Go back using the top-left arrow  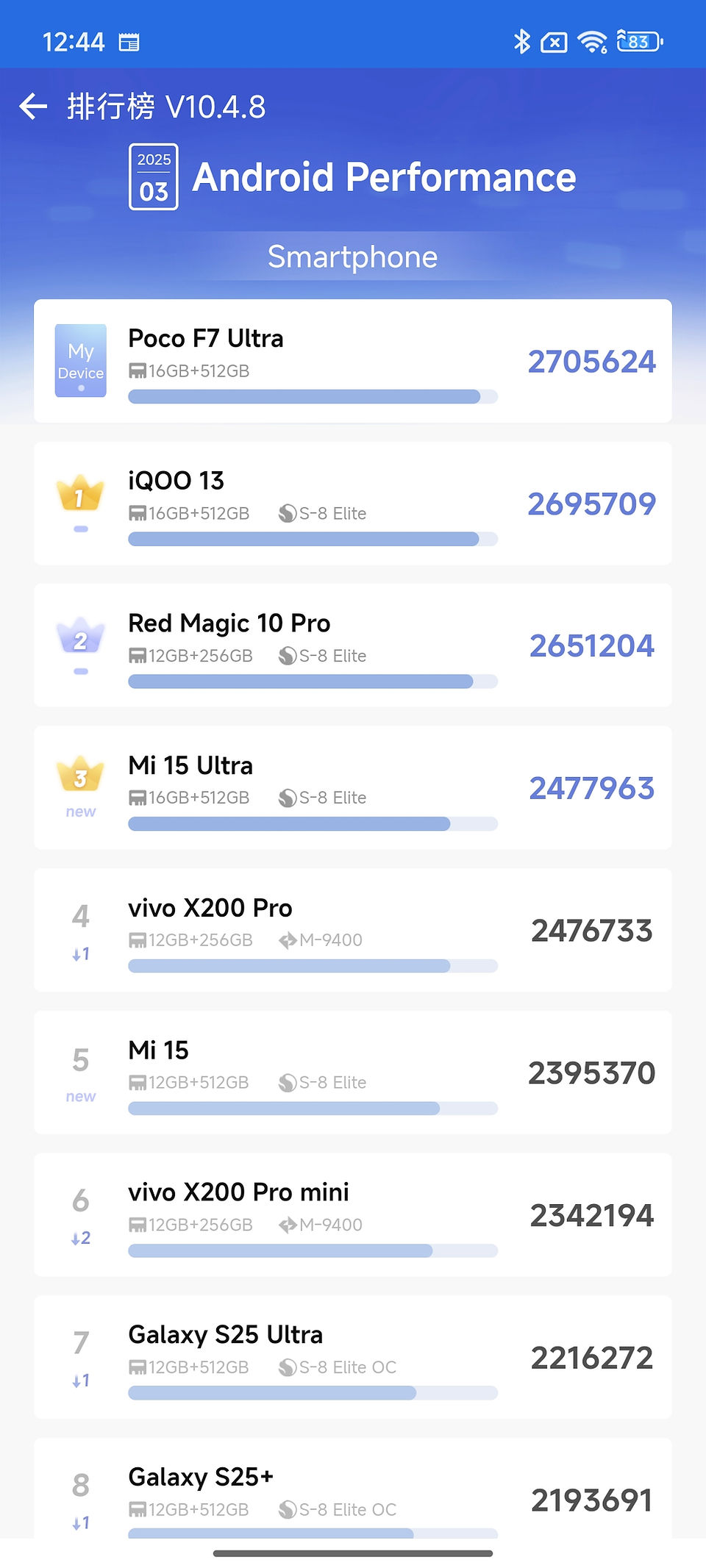(33, 107)
